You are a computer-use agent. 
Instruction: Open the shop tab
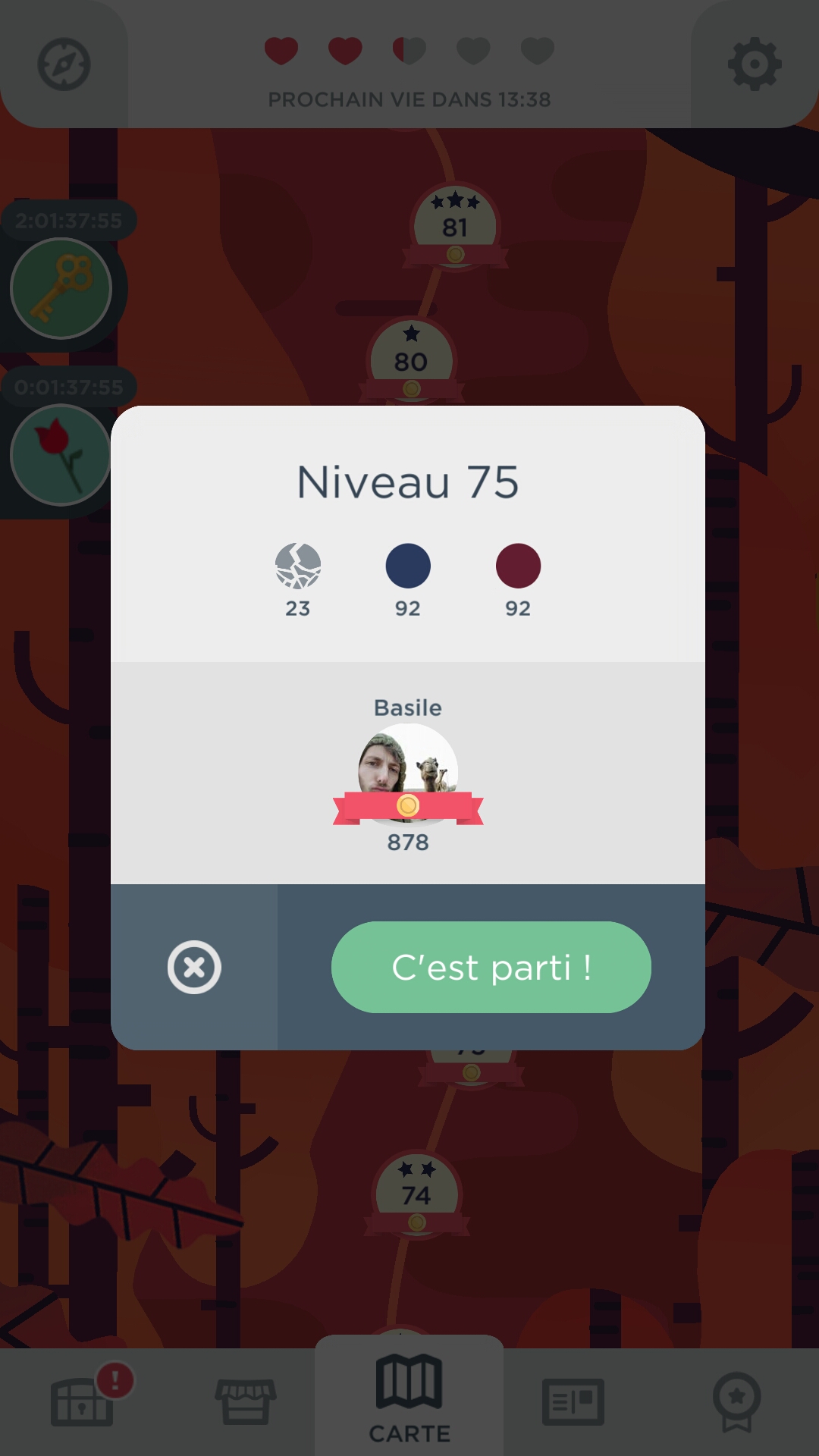(x=245, y=1401)
